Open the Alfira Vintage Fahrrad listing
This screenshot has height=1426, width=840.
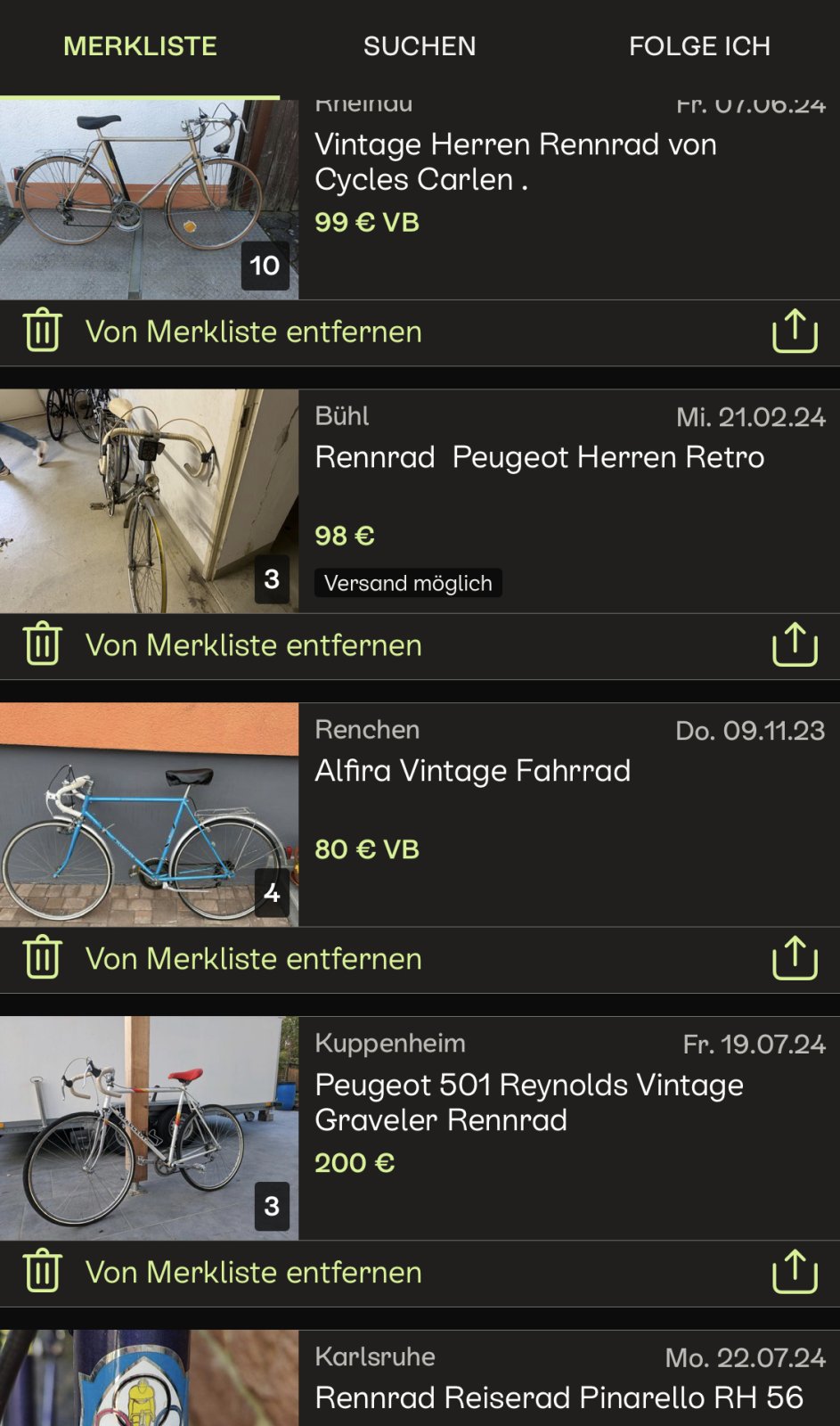pos(472,772)
